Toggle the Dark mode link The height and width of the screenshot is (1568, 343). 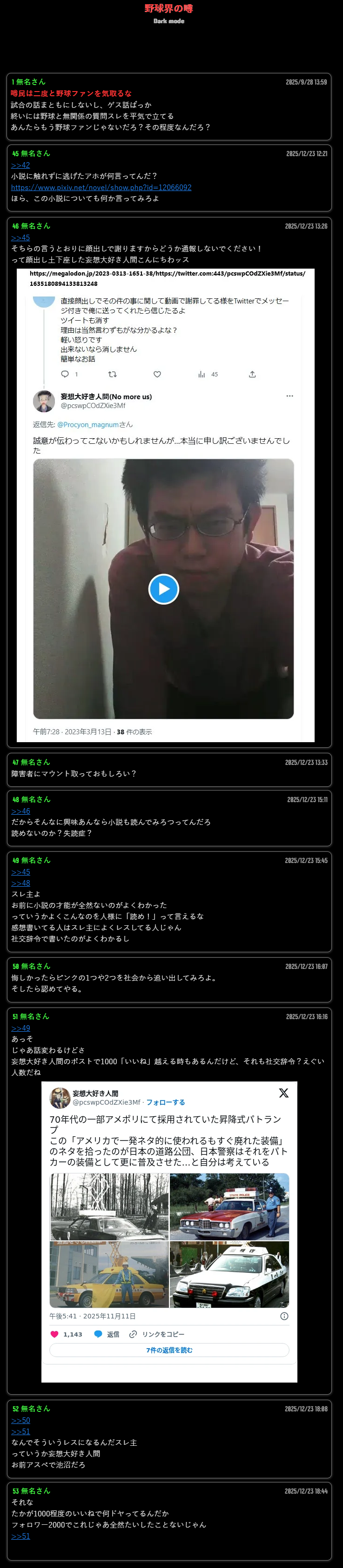pyautogui.click(x=169, y=21)
